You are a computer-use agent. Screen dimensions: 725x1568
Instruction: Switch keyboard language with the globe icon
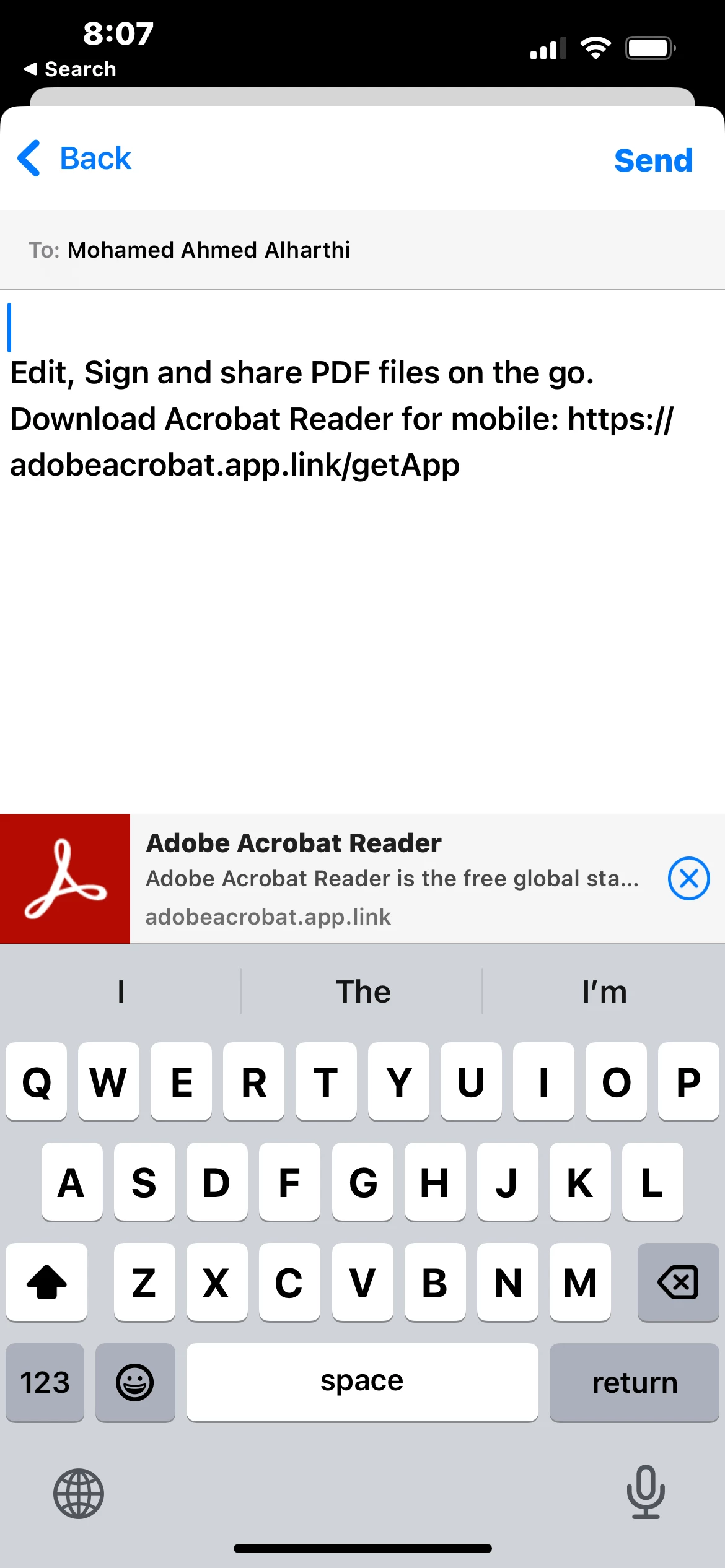tap(79, 1492)
